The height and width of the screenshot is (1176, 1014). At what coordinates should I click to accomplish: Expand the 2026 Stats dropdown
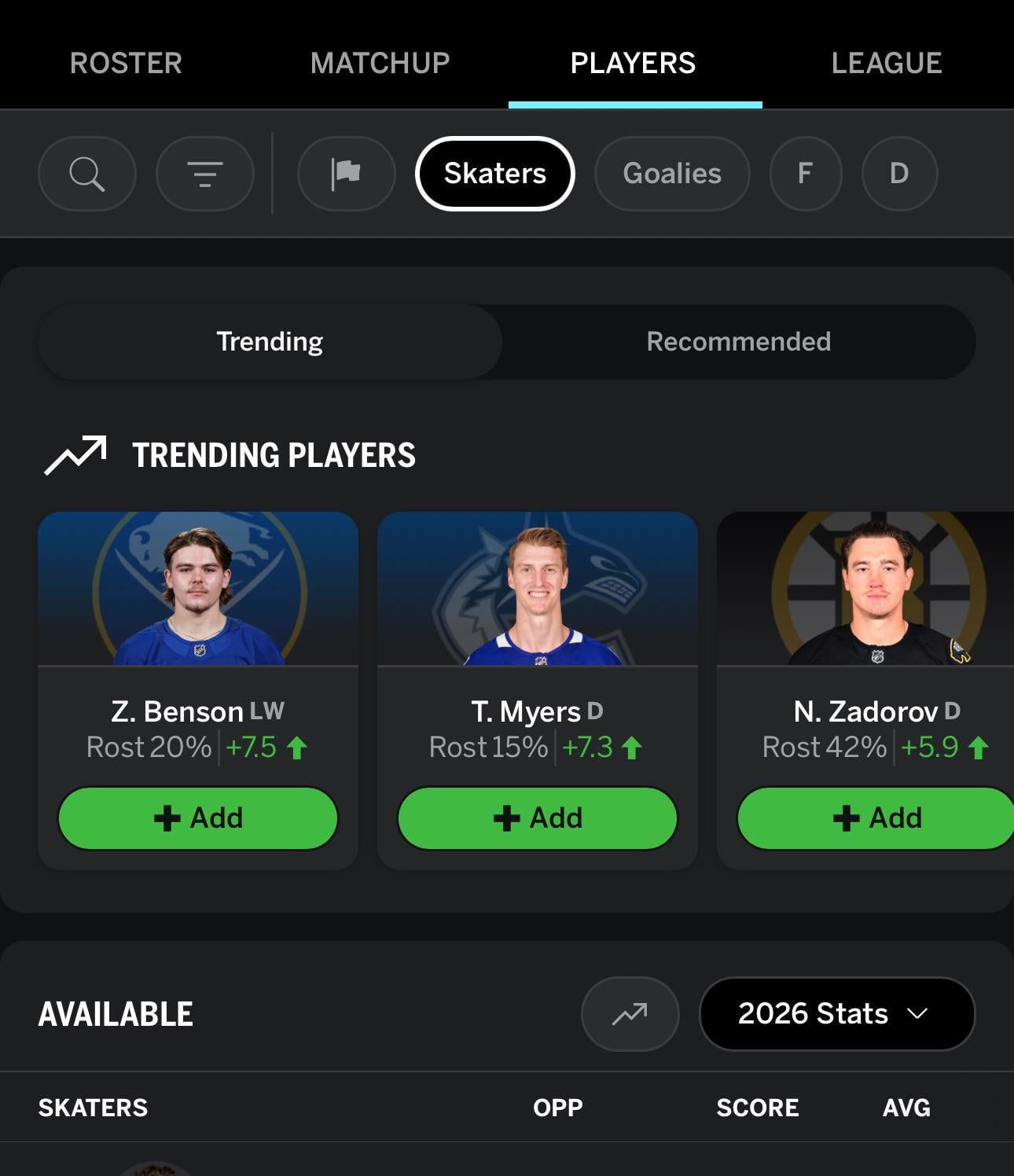836,1014
